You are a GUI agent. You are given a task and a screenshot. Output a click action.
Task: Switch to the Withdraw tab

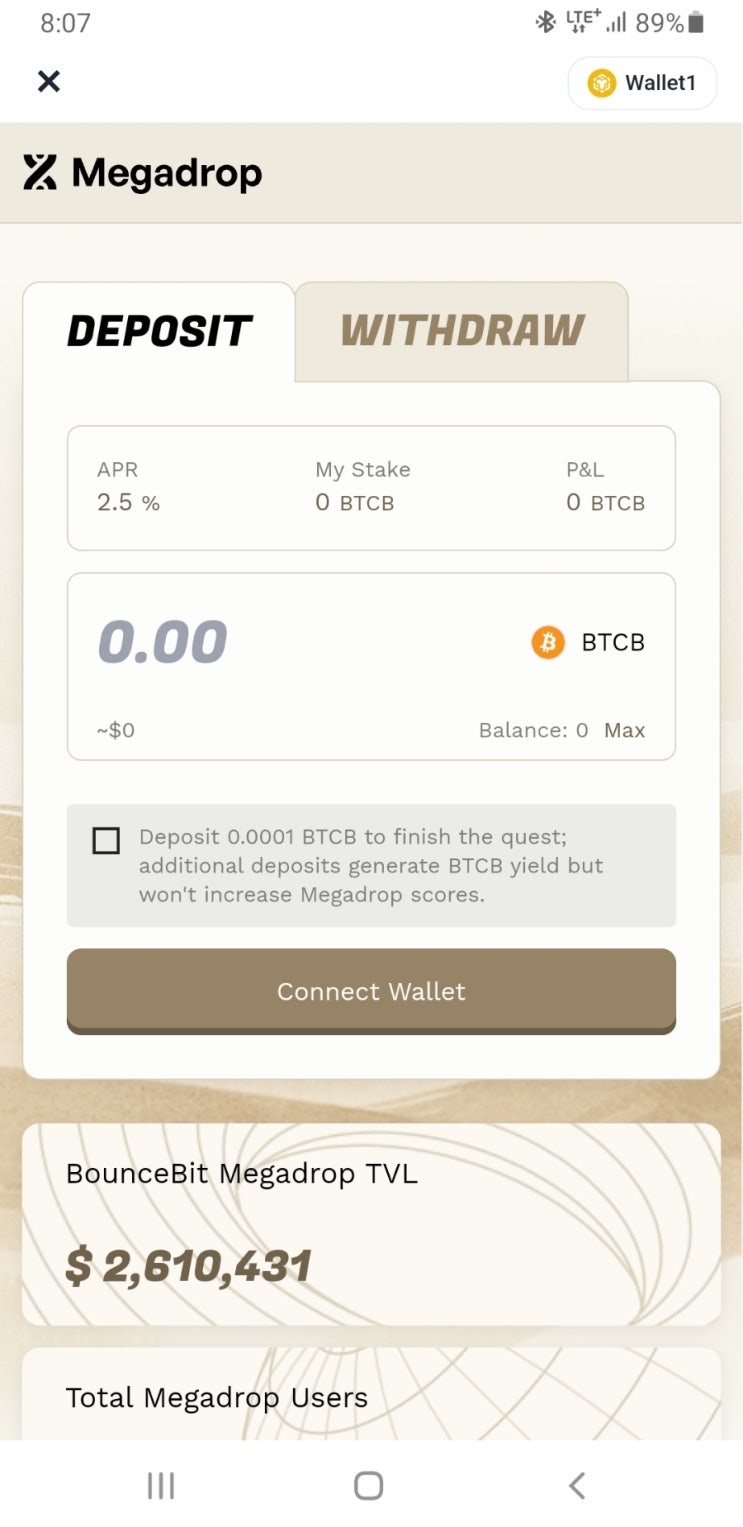coord(462,331)
